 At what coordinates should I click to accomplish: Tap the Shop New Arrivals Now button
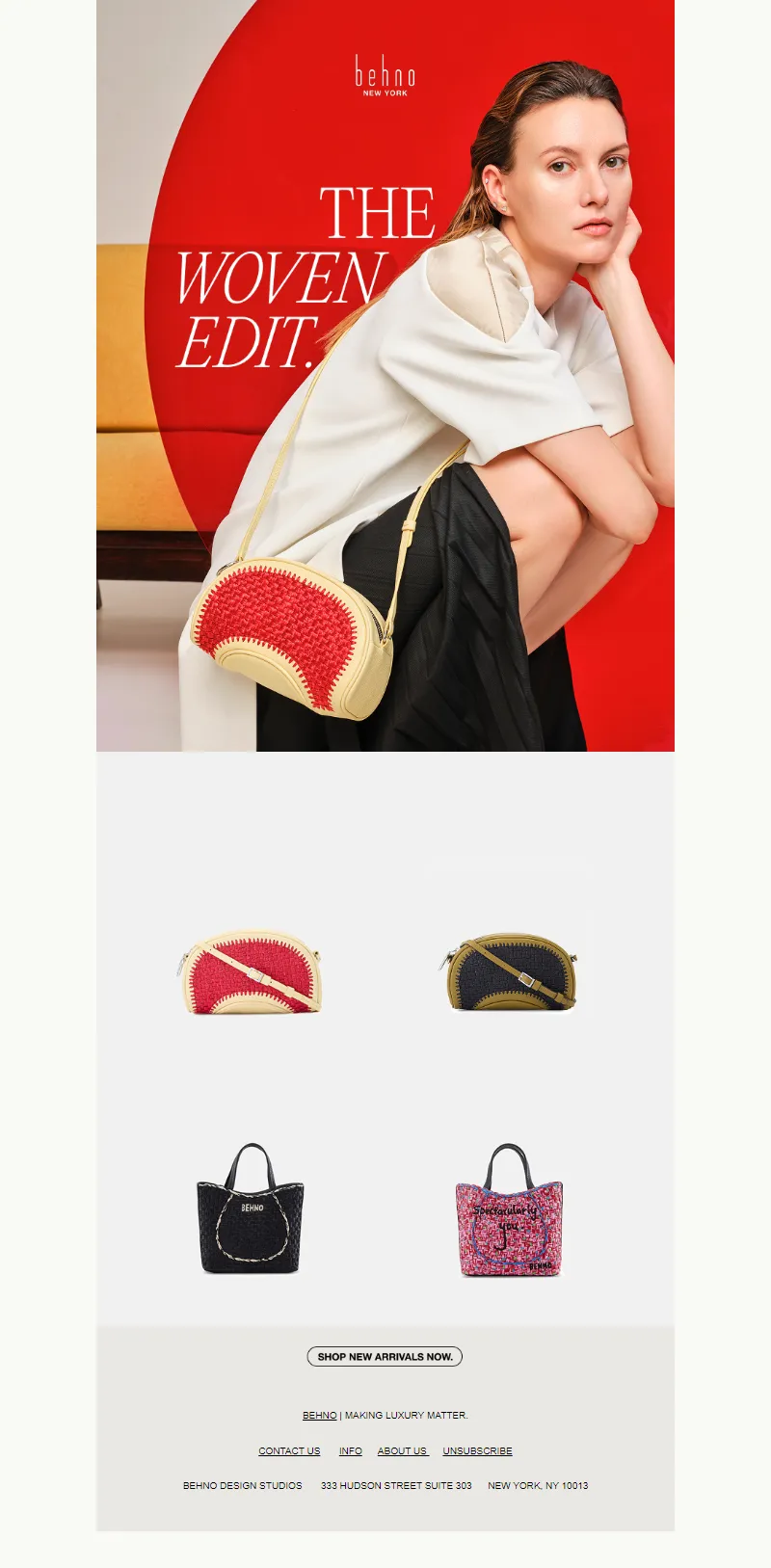(385, 1356)
